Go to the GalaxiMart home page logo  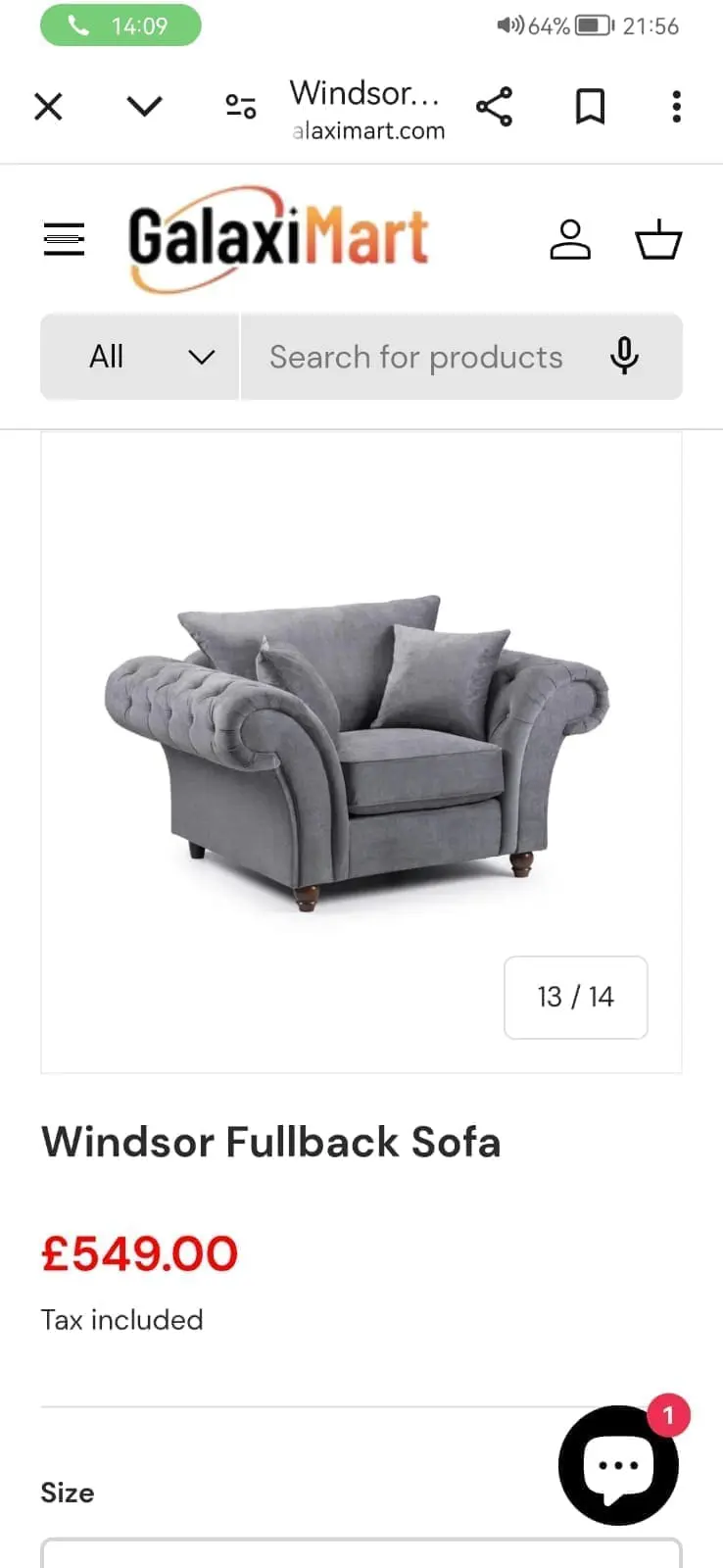pos(278,238)
